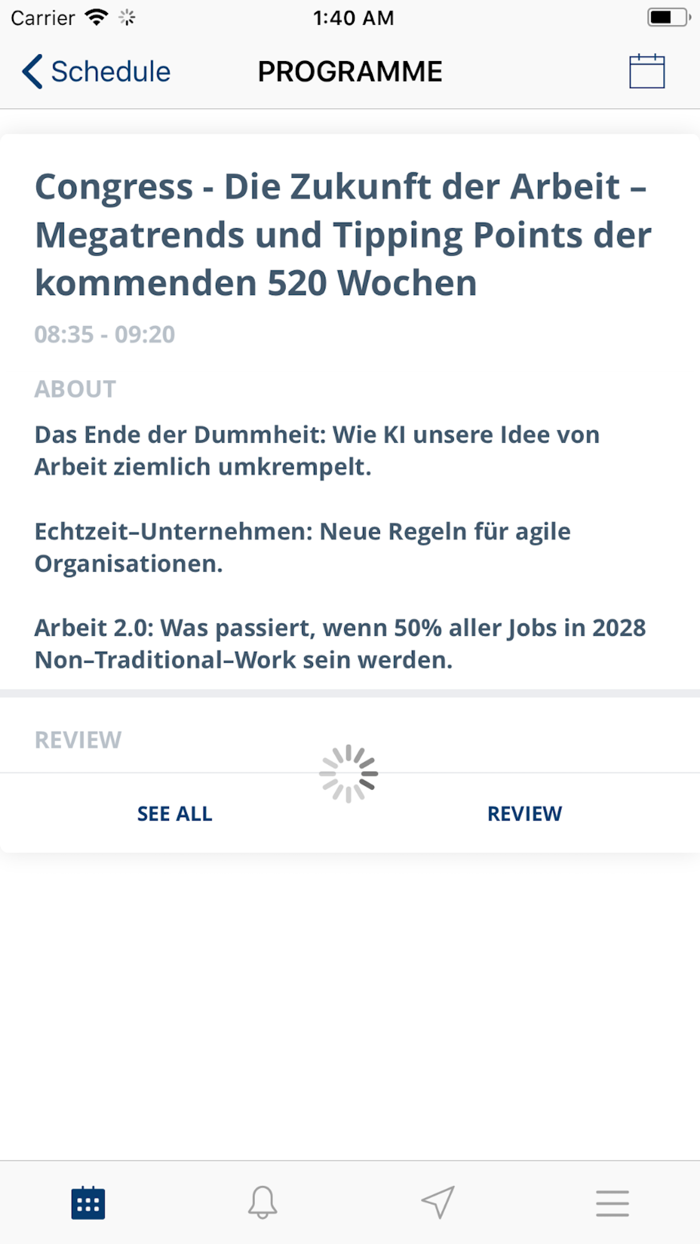Open the hamburger menu tab
This screenshot has width=700, height=1244.
[613, 1203]
